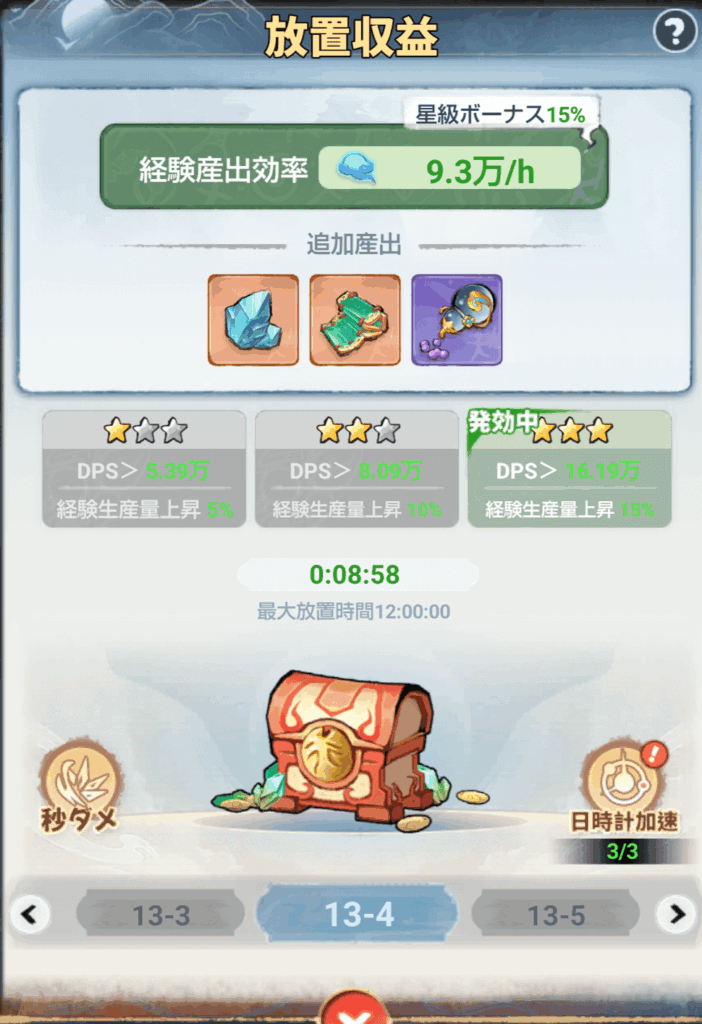View the green scroll reward item

(355, 320)
